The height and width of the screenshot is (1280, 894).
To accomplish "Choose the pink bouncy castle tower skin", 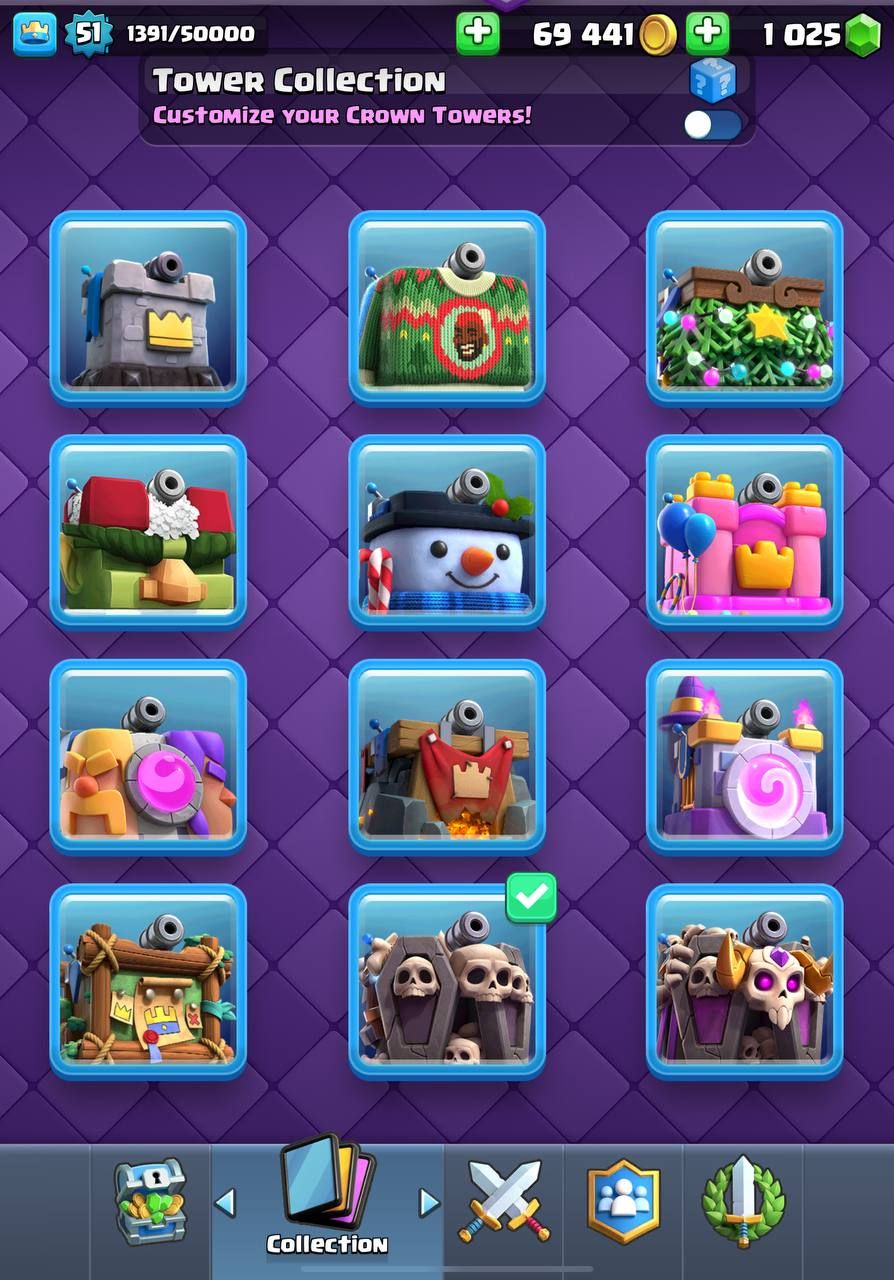I will tap(745, 531).
